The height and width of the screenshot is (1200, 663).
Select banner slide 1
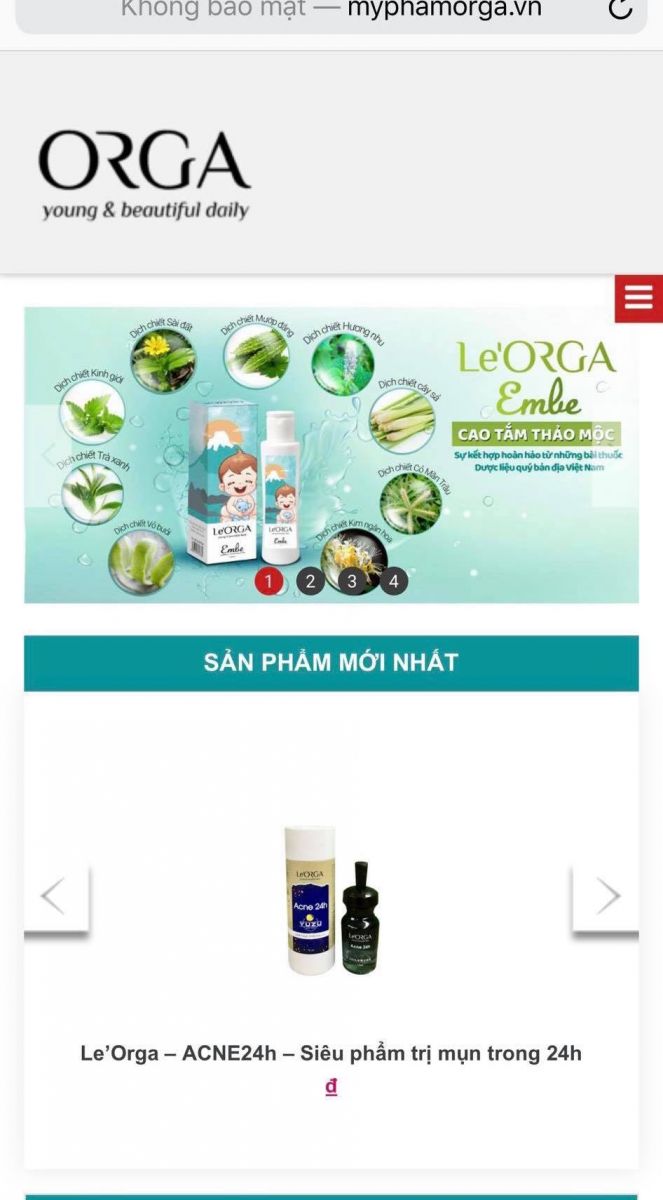click(x=269, y=581)
